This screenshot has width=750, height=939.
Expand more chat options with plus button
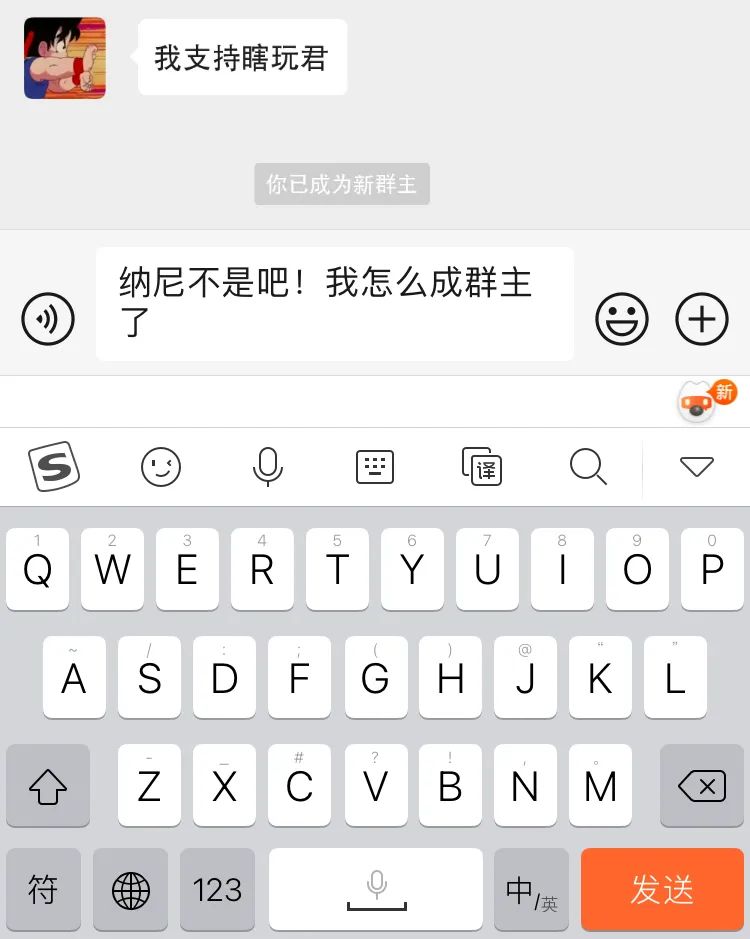point(702,319)
